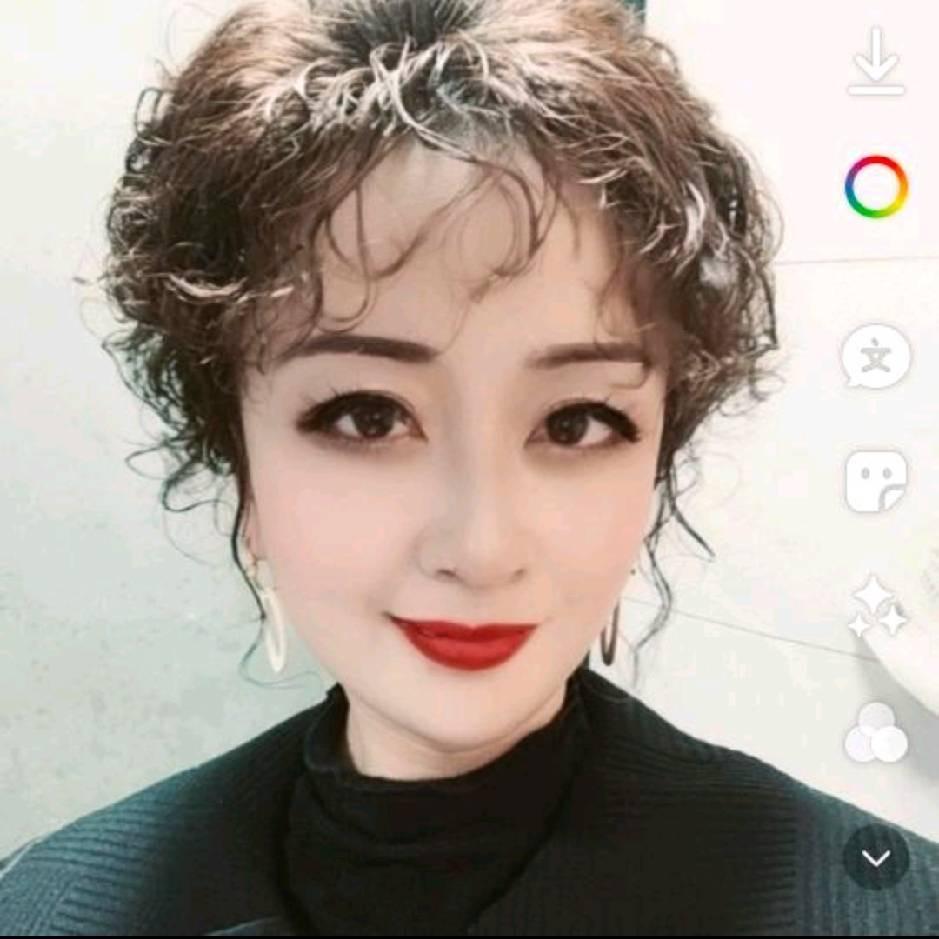Download the photo to the device

point(876,62)
